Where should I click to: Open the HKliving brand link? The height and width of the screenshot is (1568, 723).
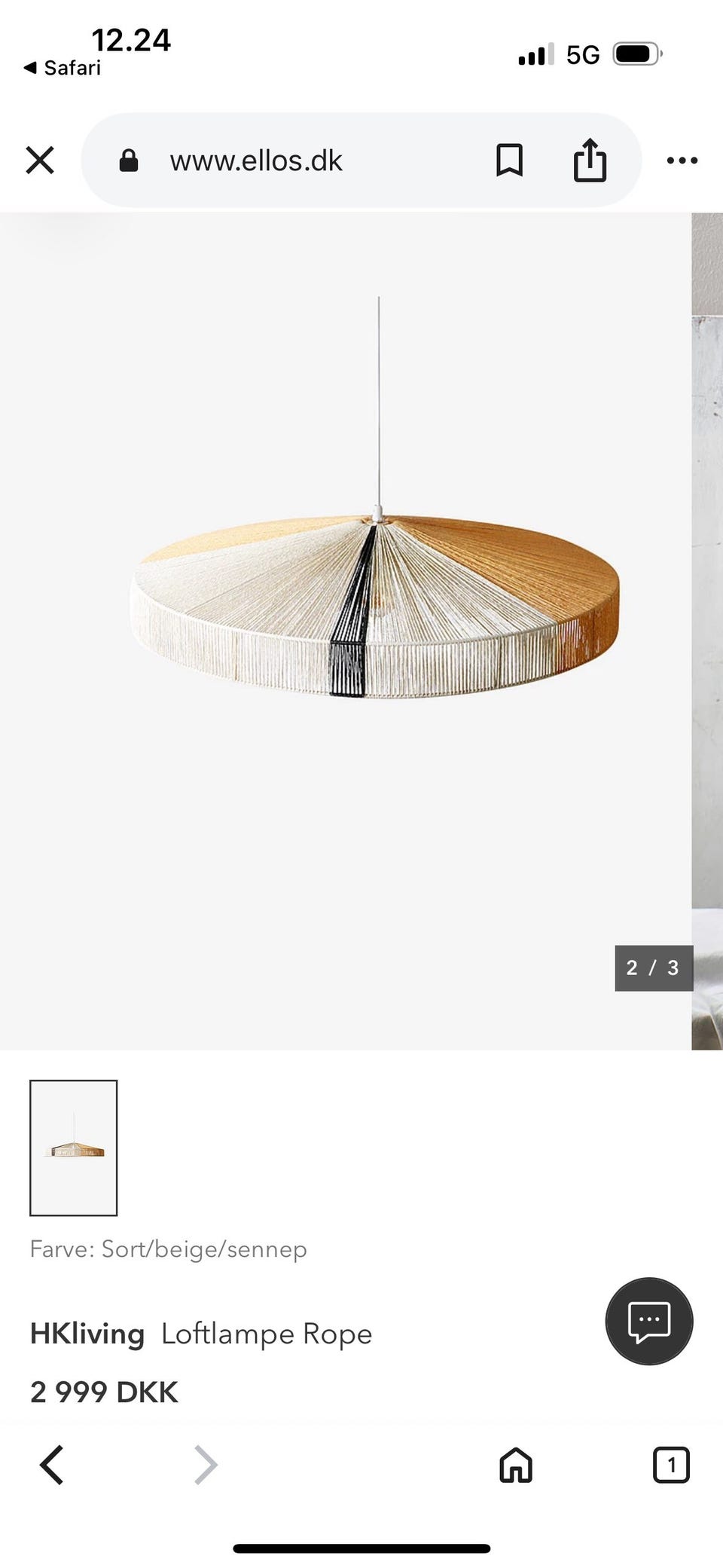pyautogui.click(x=87, y=1334)
